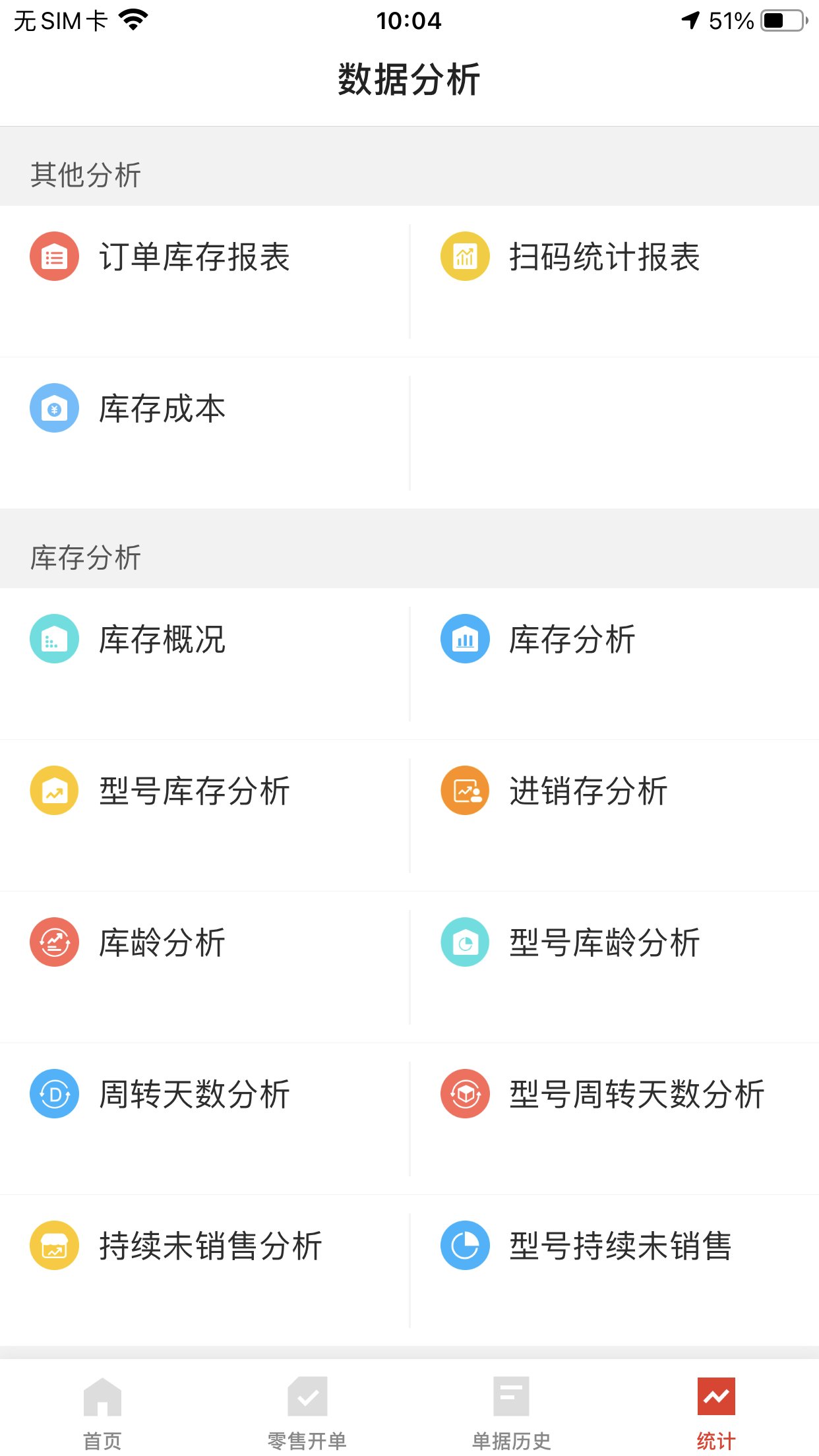Screen dimensions: 819x1456
Task: Open 库存分析 by its blue bar-chart icon
Action: pos(464,638)
